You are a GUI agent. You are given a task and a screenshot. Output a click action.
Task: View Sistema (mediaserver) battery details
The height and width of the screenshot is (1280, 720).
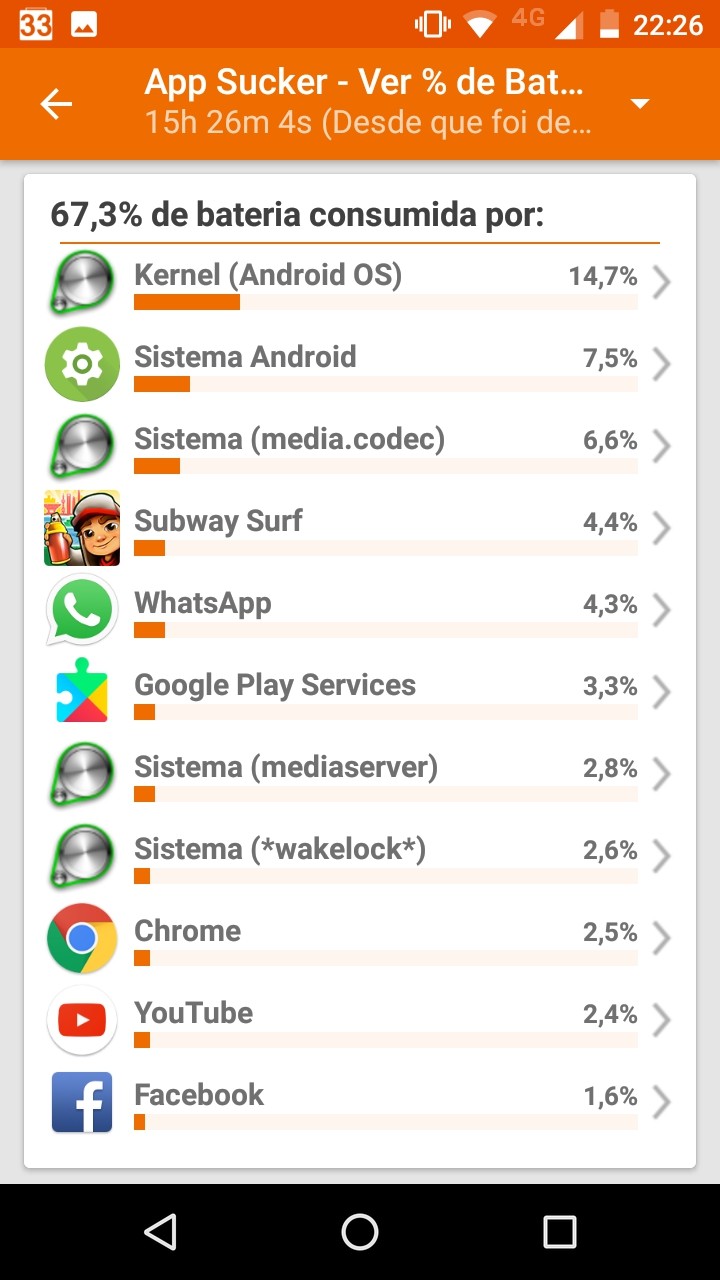tap(360, 776)
